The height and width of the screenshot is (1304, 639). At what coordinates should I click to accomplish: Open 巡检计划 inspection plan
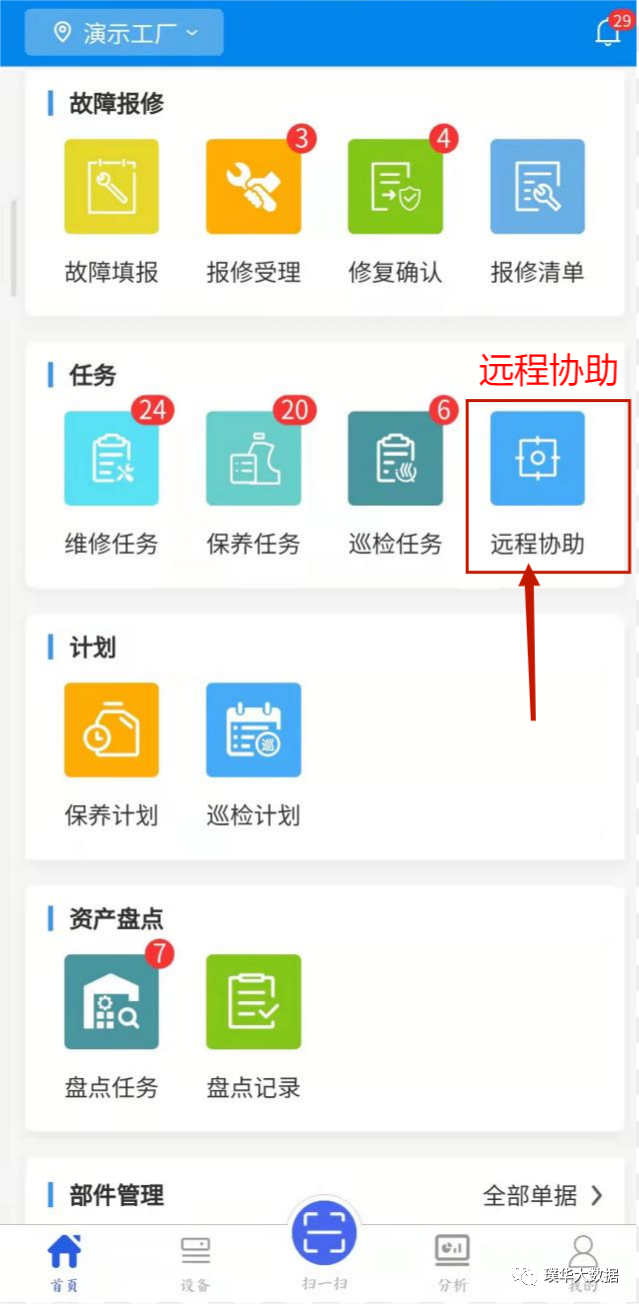(x=253, y=731)
